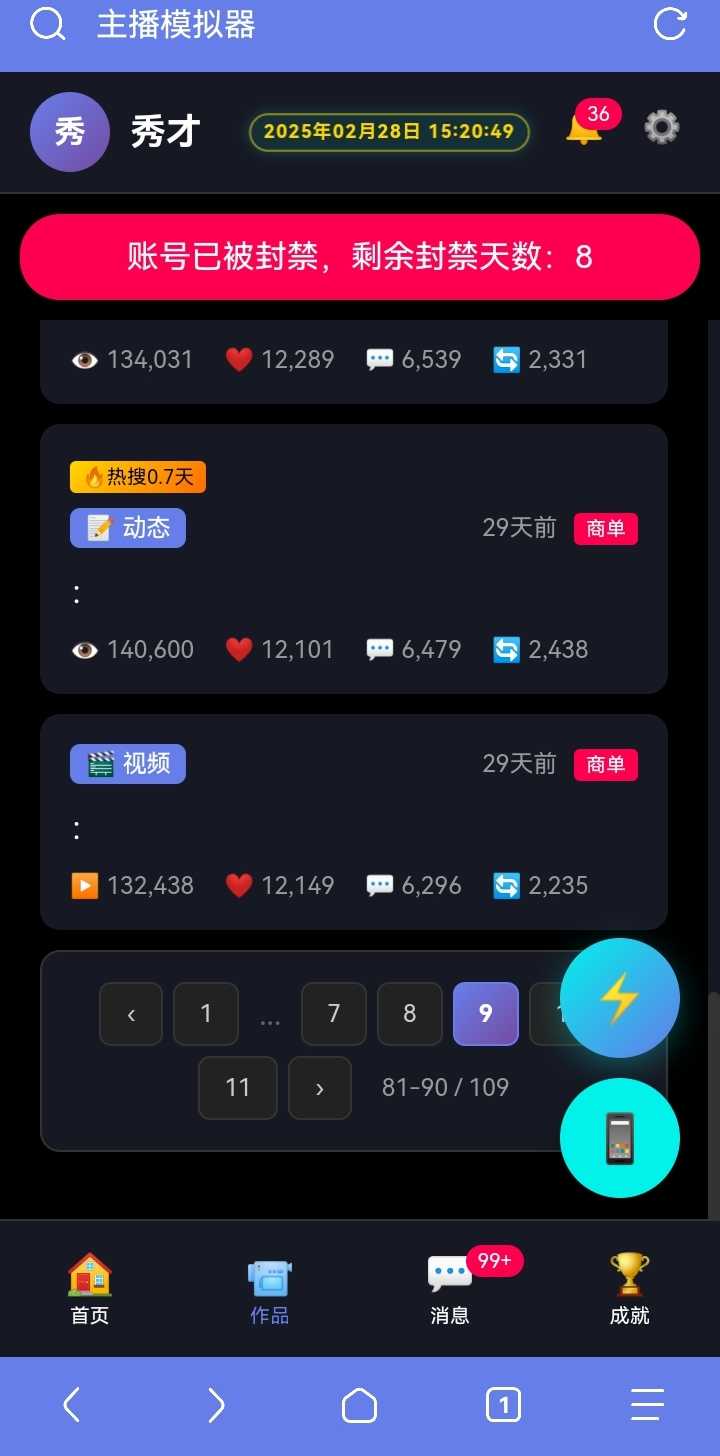
Task: Tap the phone floating button
Action: pyautogui.click(x=619, y=1138)
